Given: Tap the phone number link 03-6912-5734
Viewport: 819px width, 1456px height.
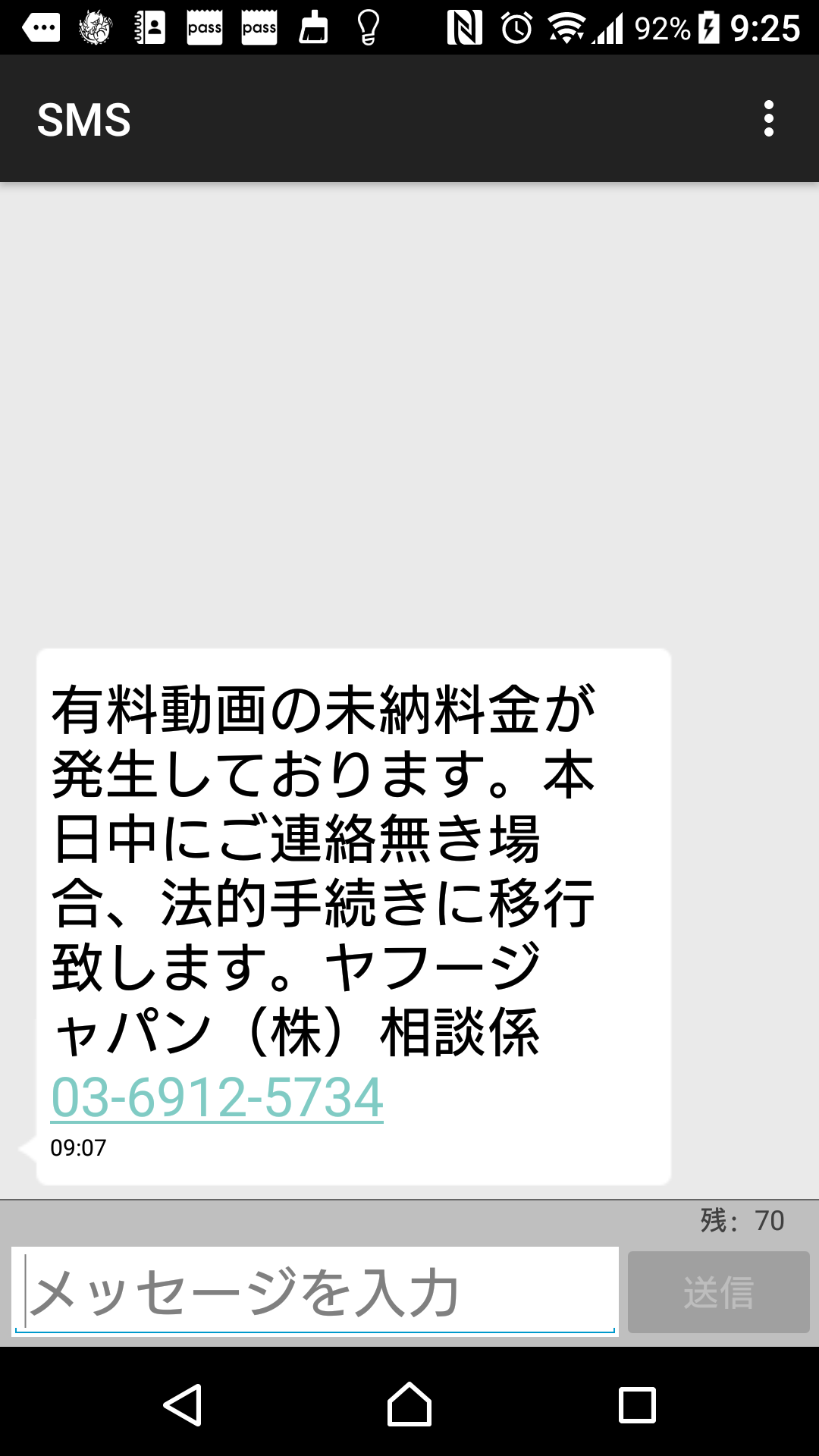Looking at the screenshot, I should click(x=217, y=1097).
